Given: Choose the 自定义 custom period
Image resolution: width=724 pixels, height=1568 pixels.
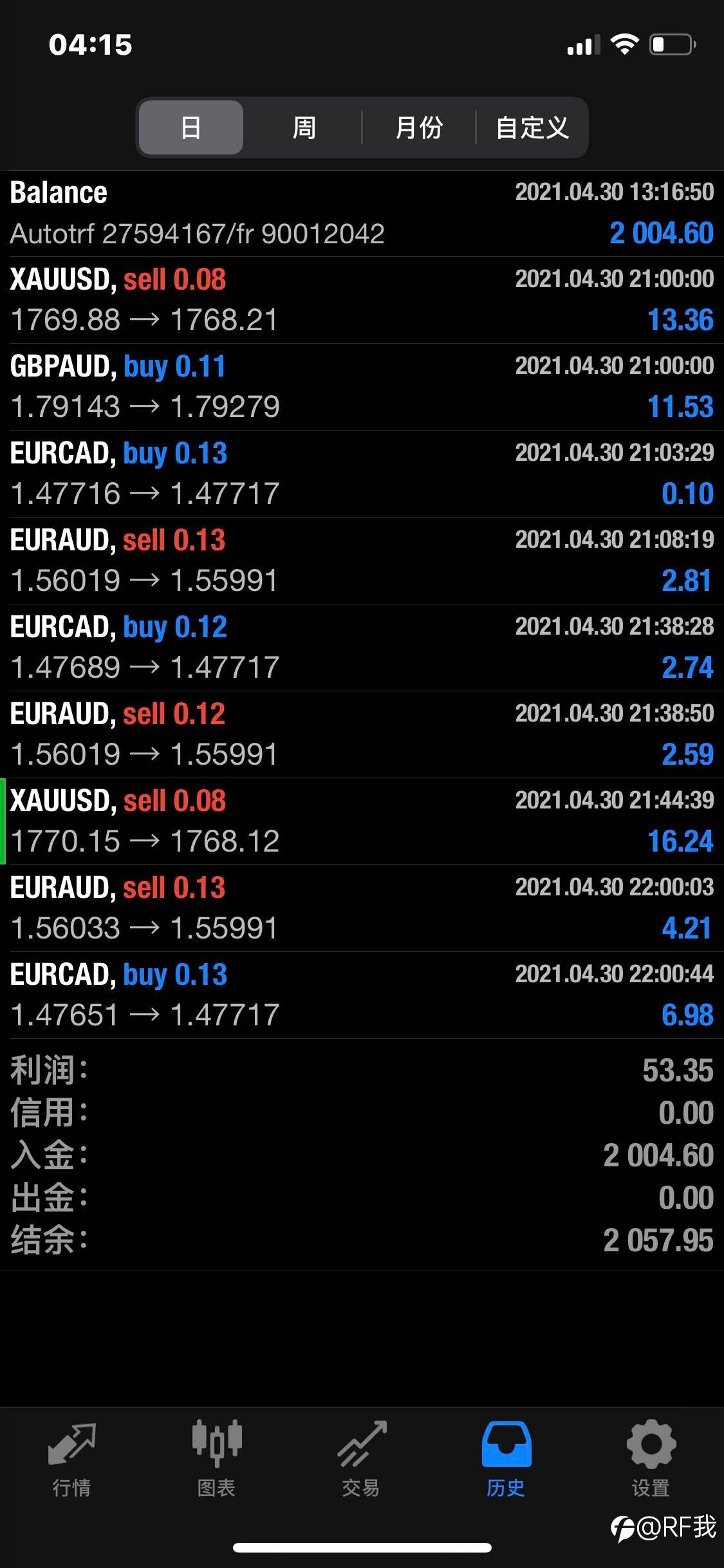Looking at the screenshot, I should pyautogui.click(x=532, y=127).
